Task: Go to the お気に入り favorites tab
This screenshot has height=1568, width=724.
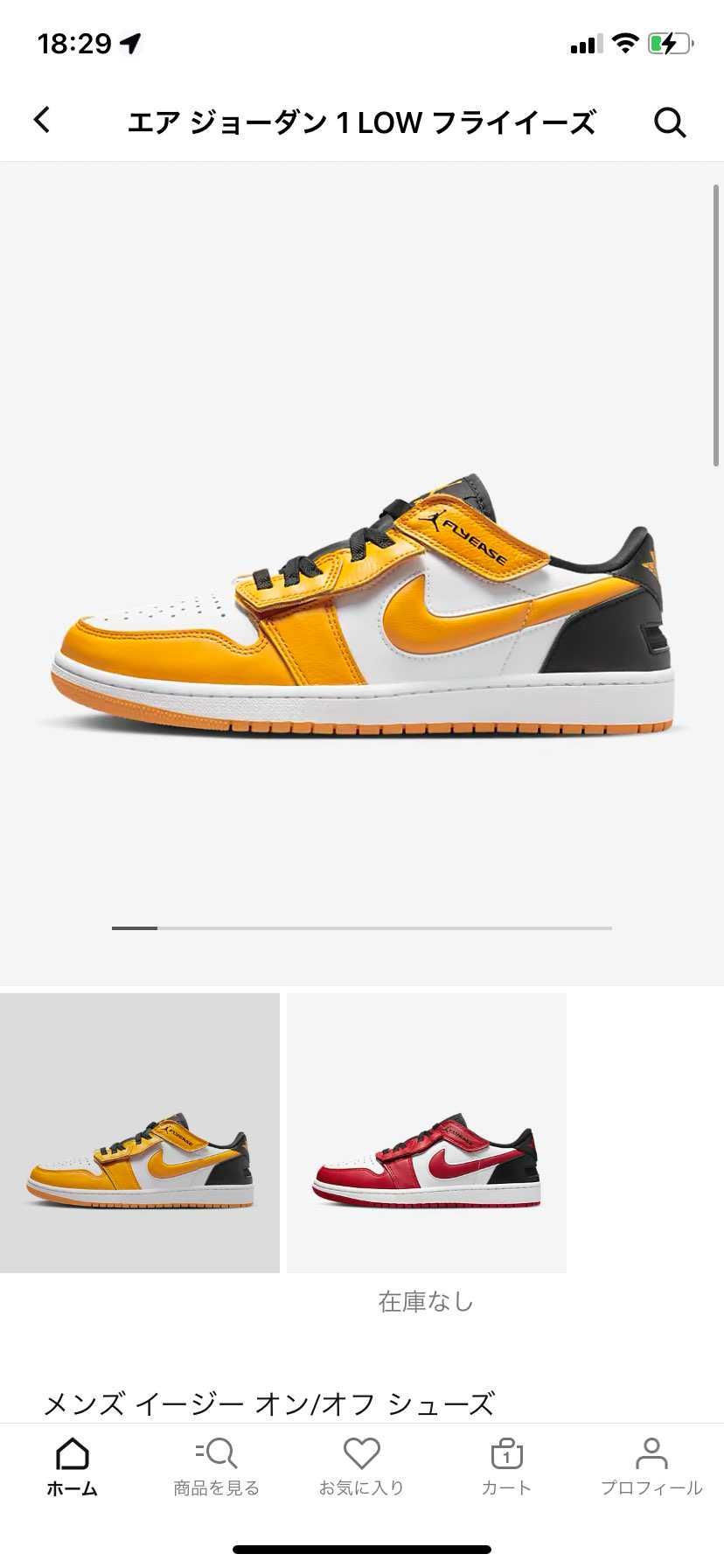Action: [361, 1467]
